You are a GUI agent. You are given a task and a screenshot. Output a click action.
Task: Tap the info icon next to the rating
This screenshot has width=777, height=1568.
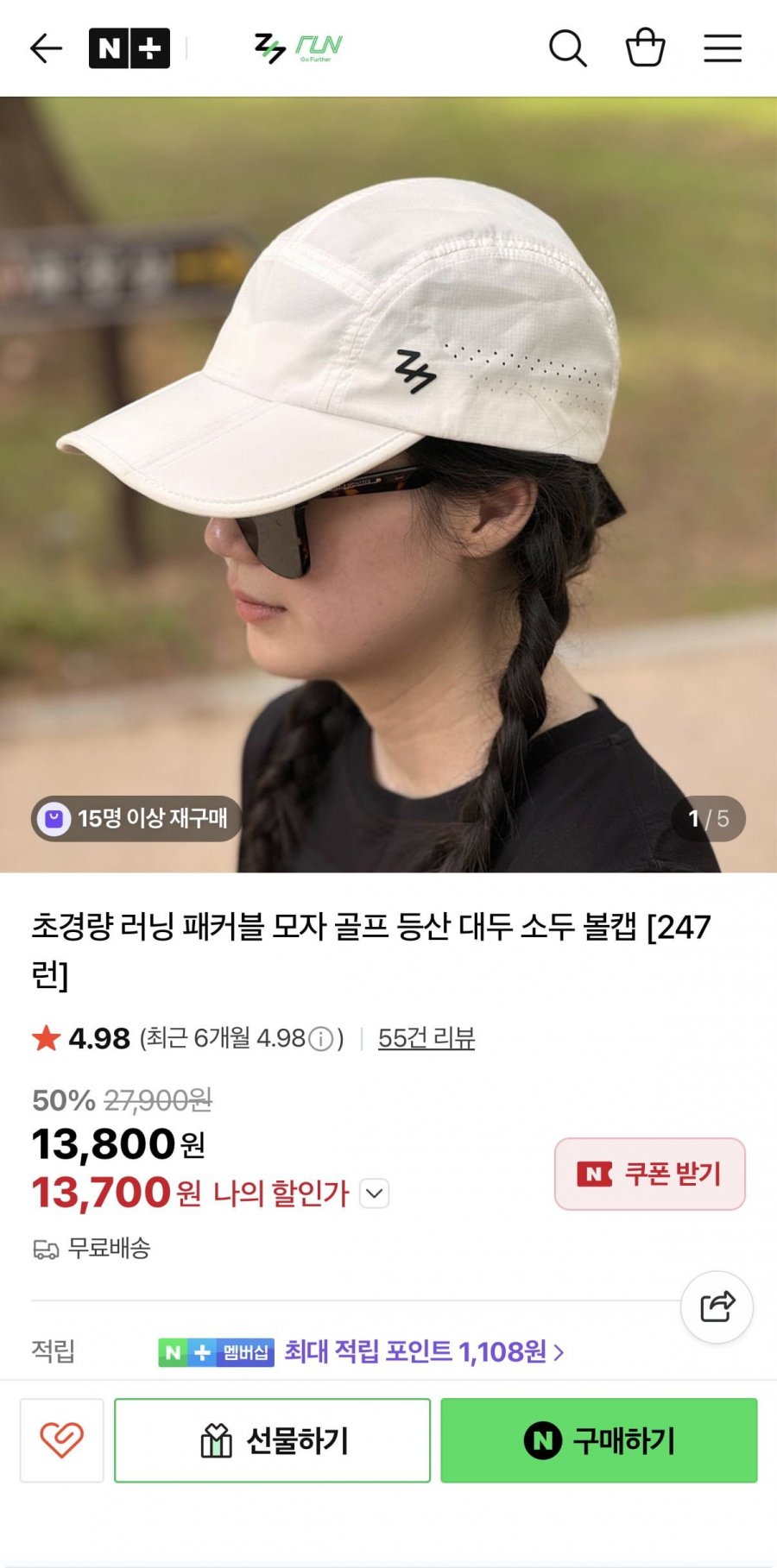pyautogui.click(x=320, y=1040)
